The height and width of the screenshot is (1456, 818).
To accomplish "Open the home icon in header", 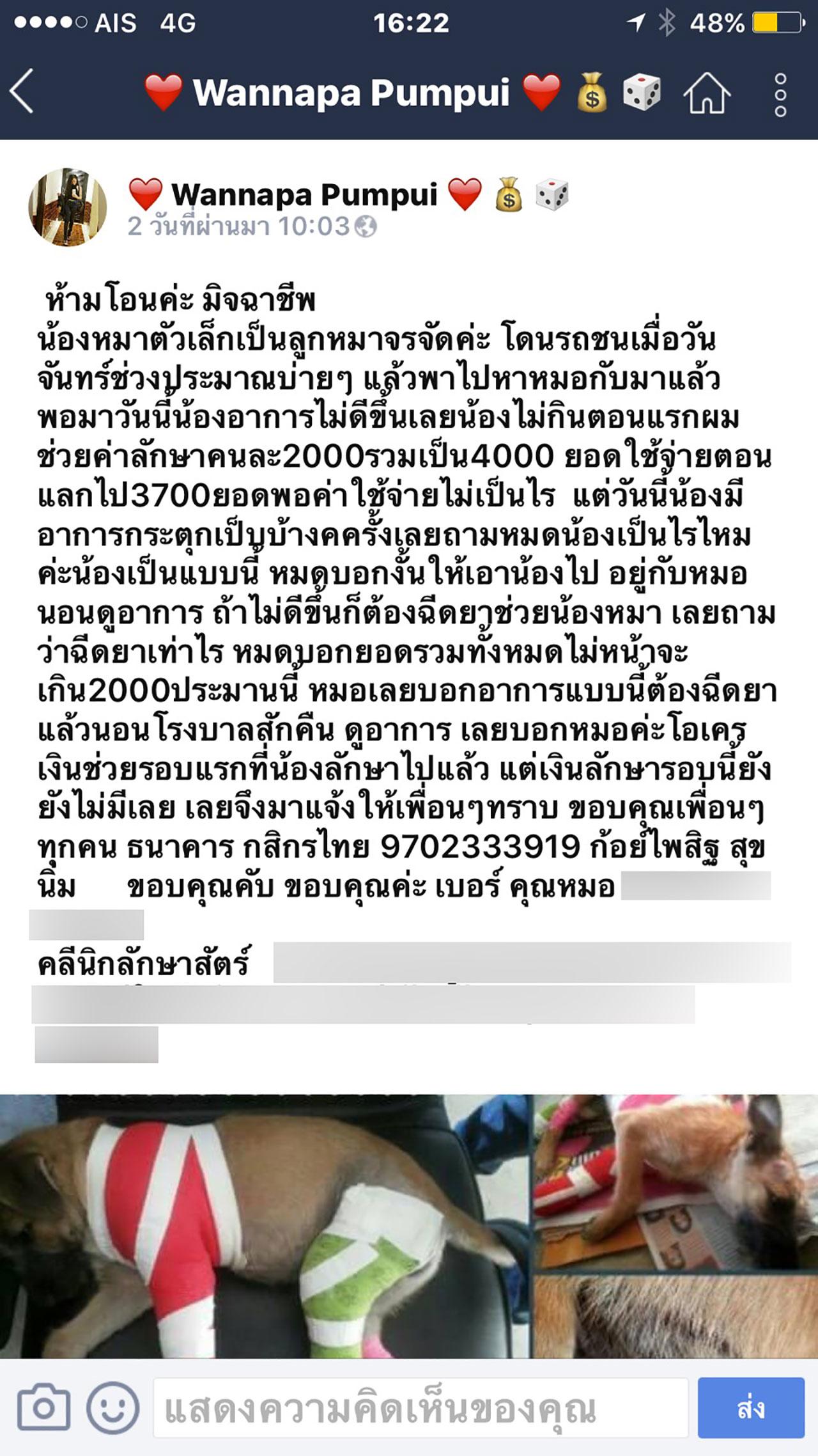I will click(707, 94).
